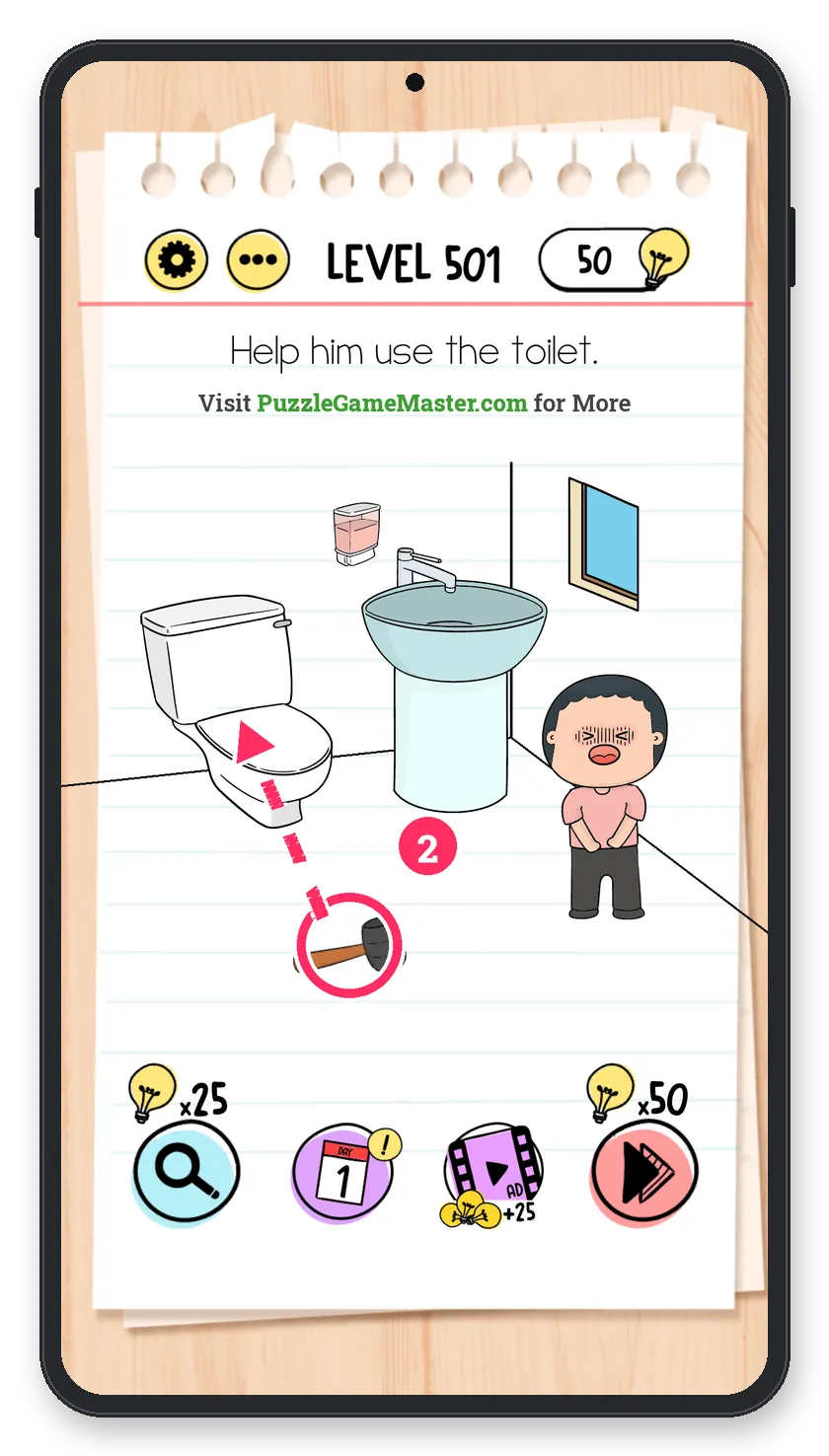The width and height of the screenshot is (829, 1456).
Task: Open the settings gear
Action: (177, 260)
